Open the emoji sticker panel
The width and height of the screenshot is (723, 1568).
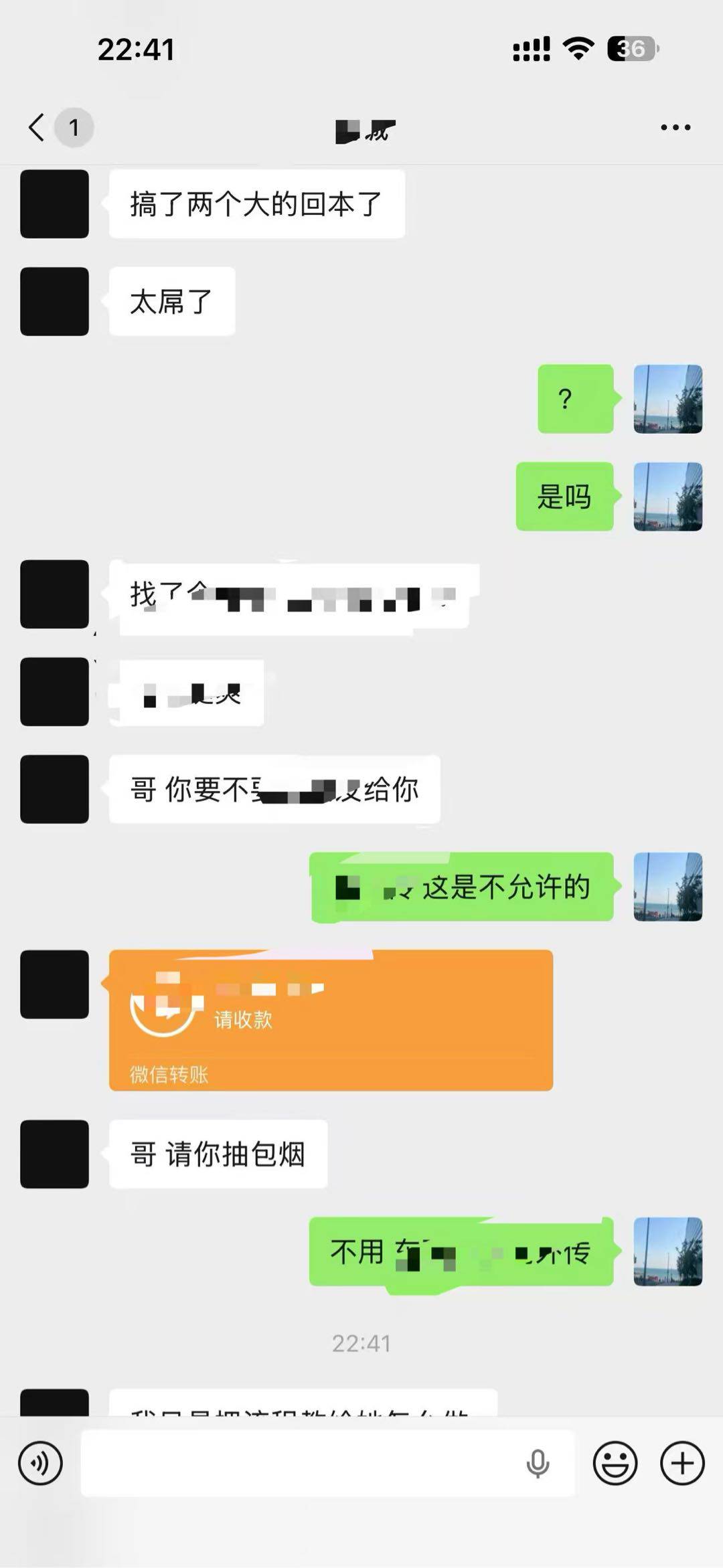click(x=615, y=1463)
